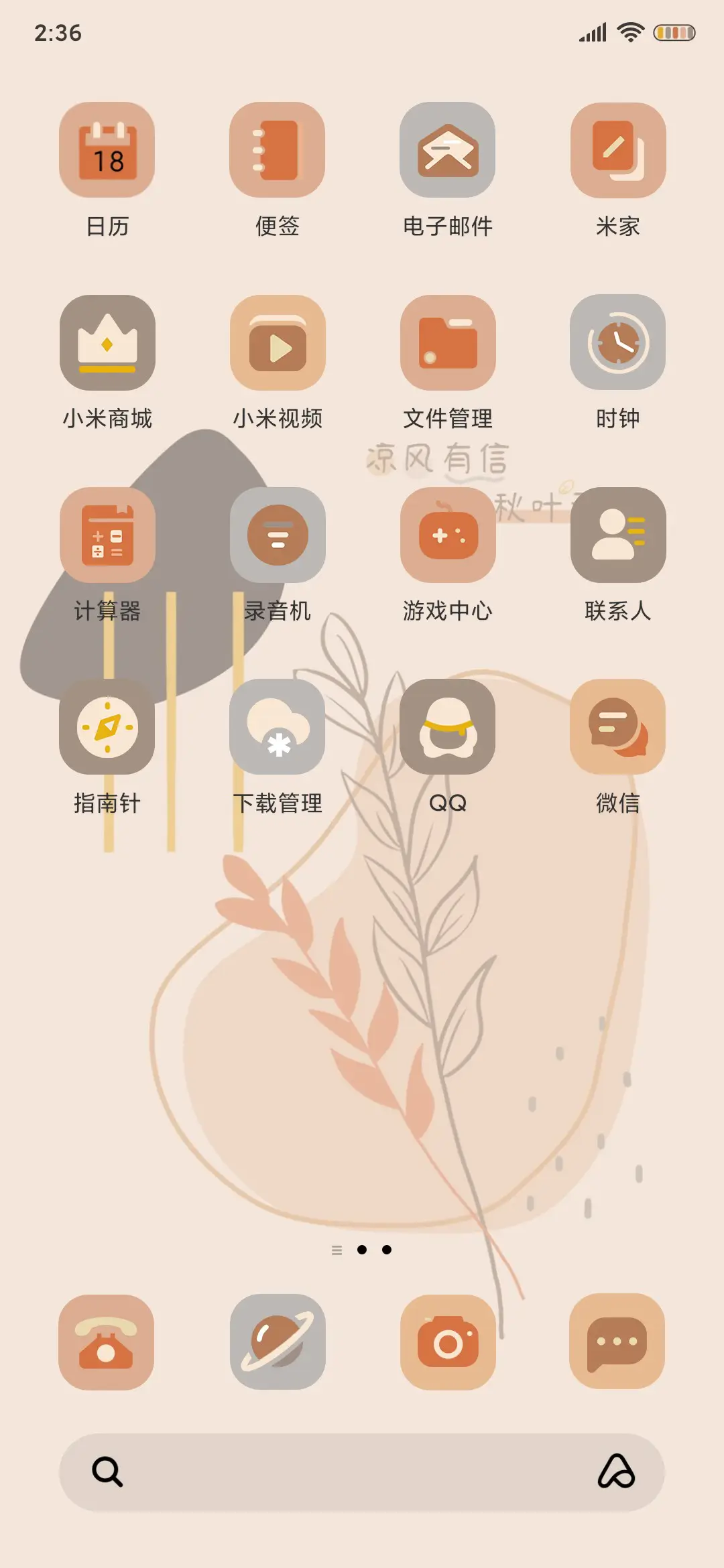The image size is (724, 1568).
Task: Open the 米家 (Mi Home) app
Action: tap(617, 151)
